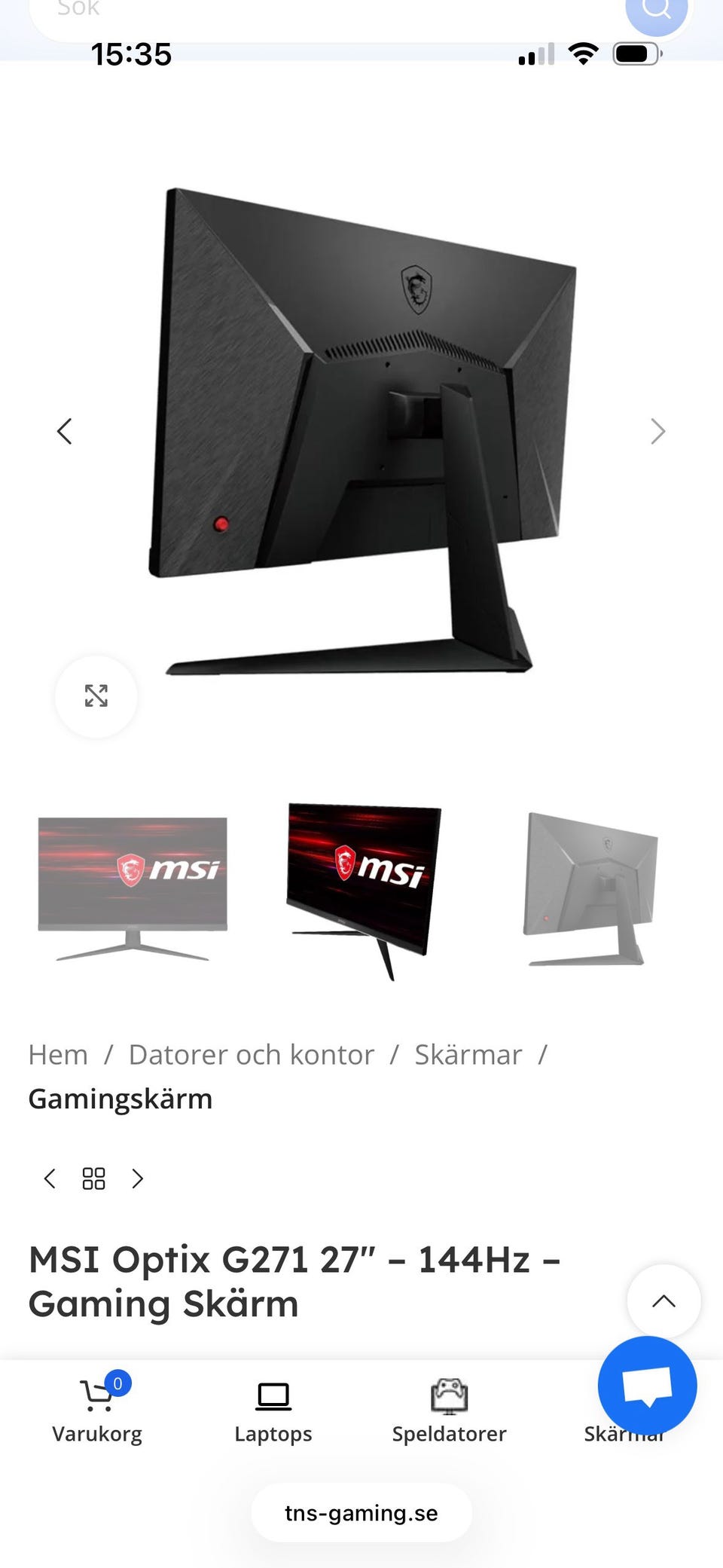Open Datorer och kontor category link
Screen dimensions: 723x1568
click(251, 1054)
